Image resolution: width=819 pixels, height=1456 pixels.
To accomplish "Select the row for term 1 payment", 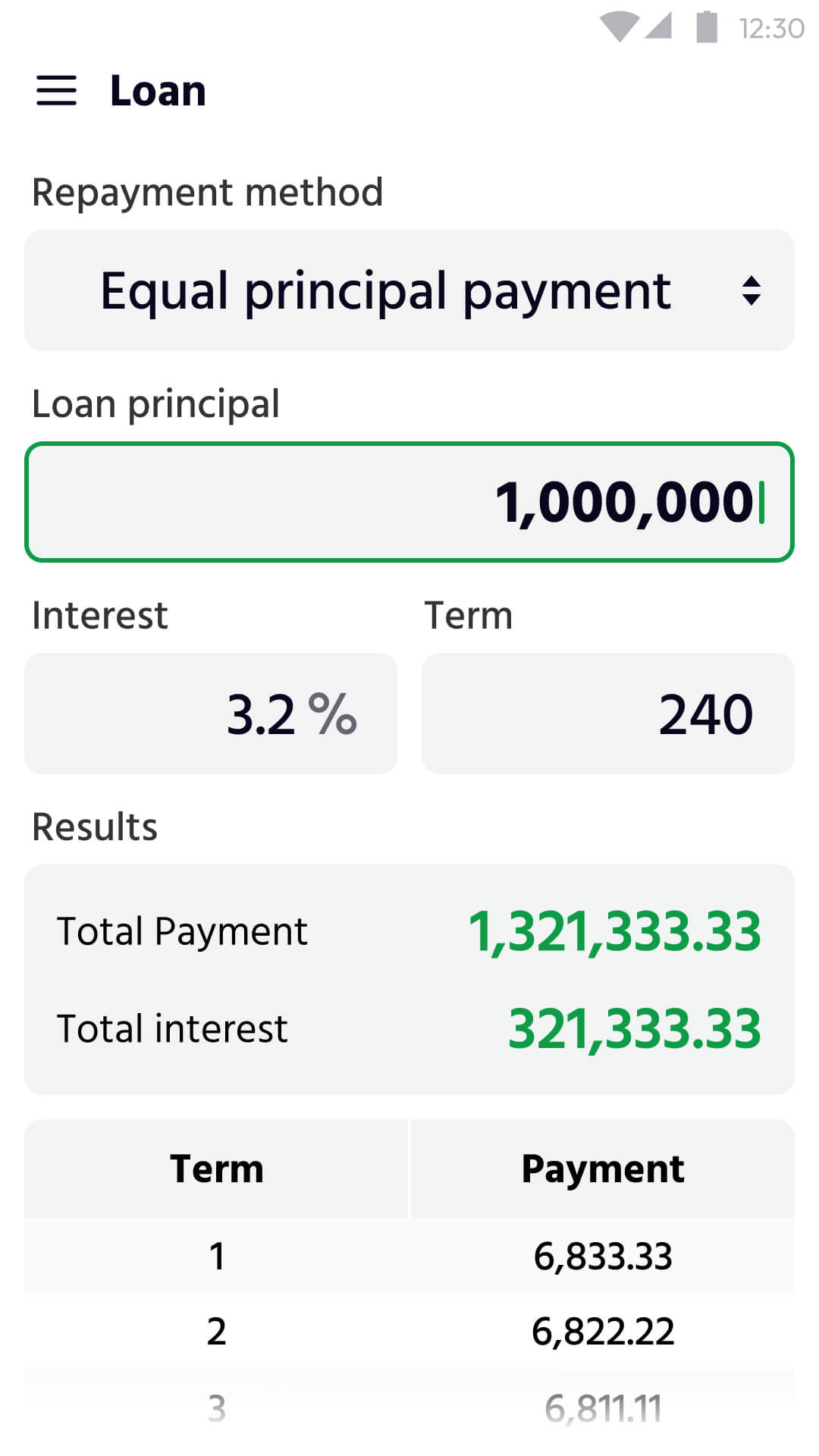I will point(409,1257).
